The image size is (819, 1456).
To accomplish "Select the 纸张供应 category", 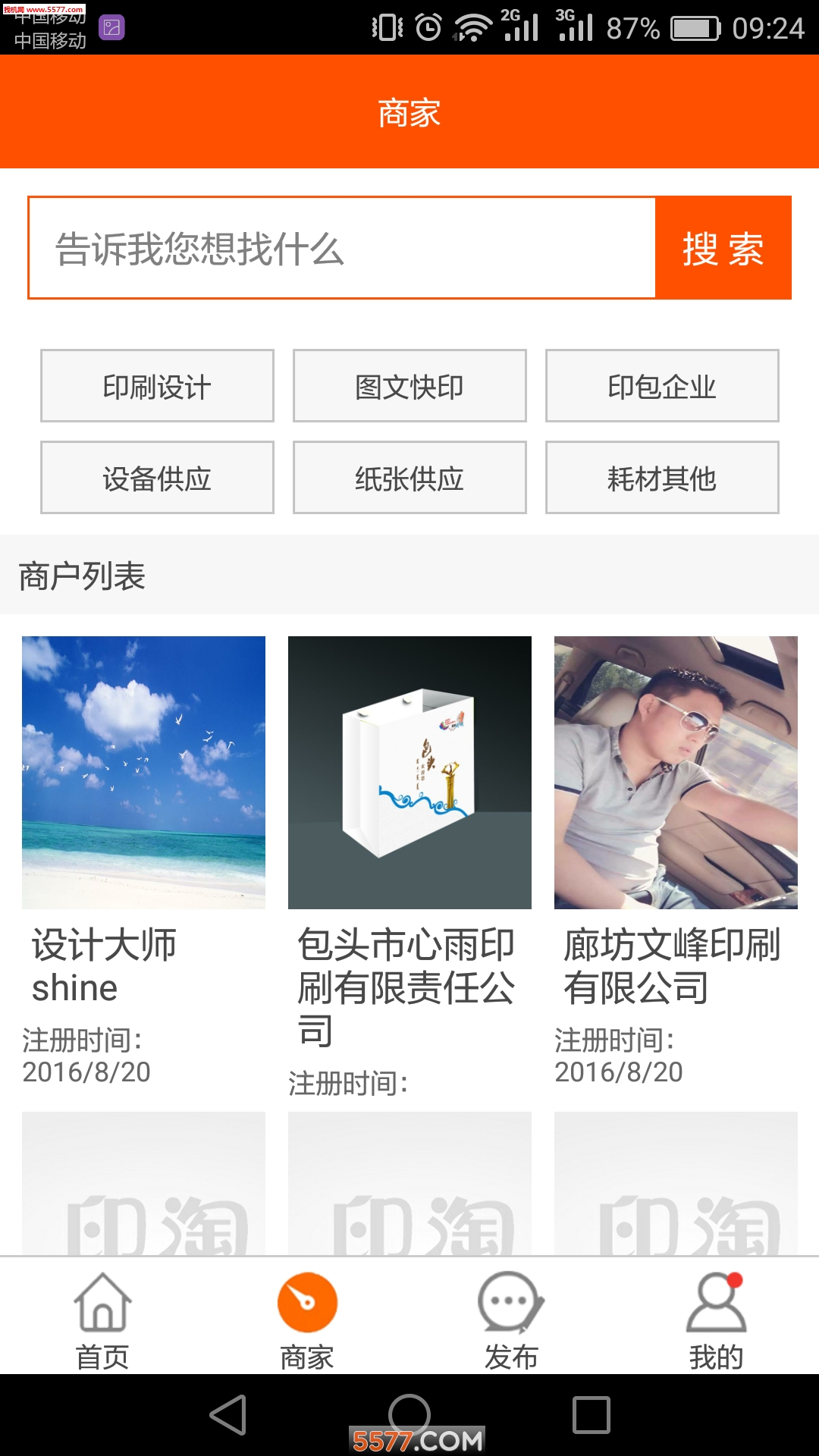I will [x=409, y=478].
